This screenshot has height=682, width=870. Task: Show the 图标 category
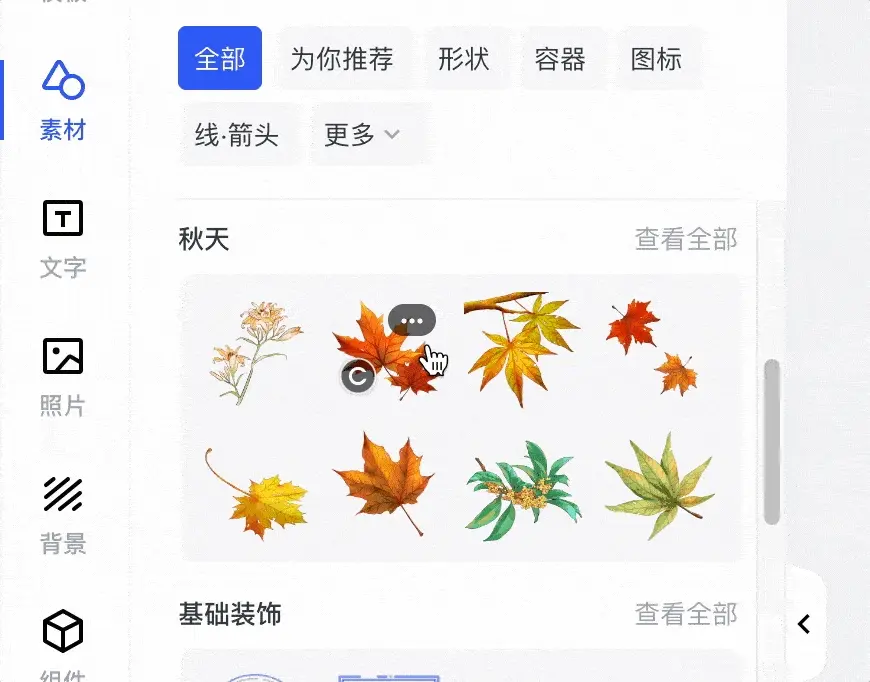[656, 59]
